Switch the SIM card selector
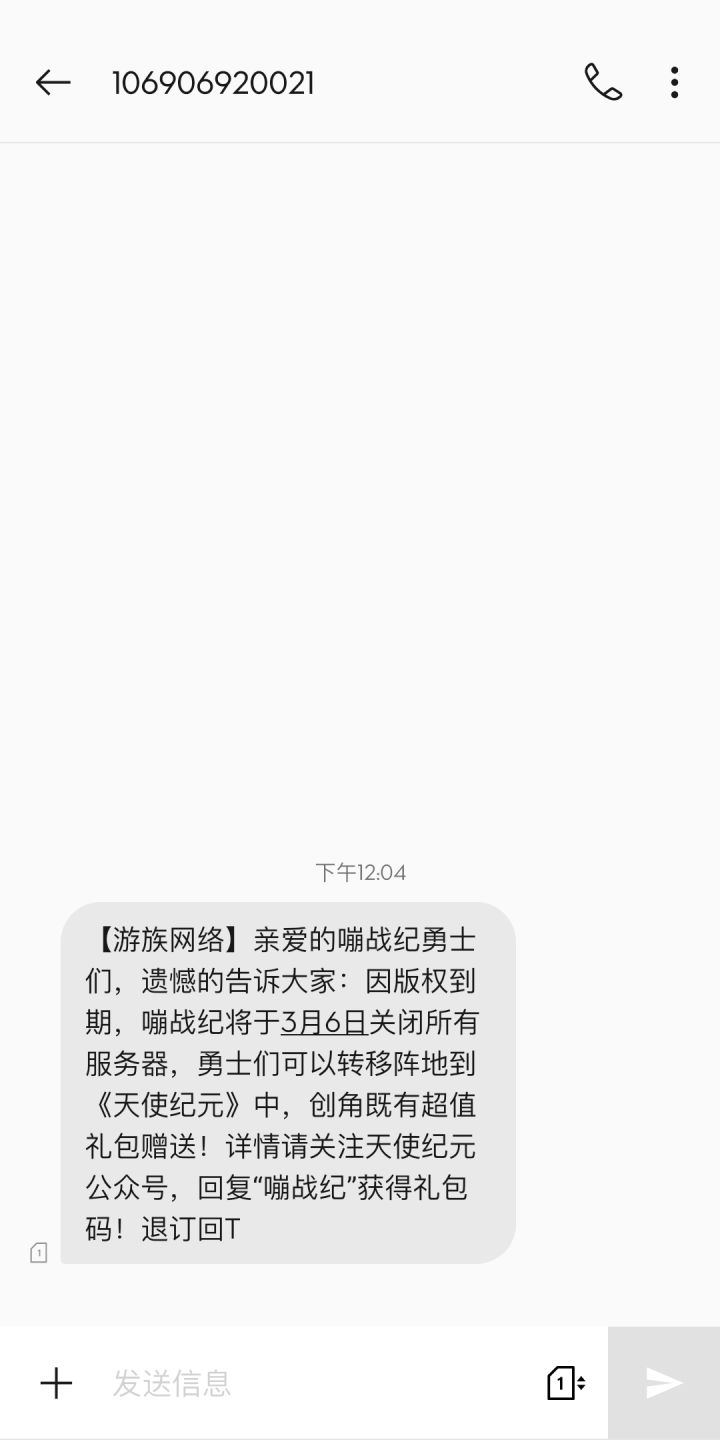Image resolution: width=720 pixels, height=1440 pixels. tap(566, 1383)
